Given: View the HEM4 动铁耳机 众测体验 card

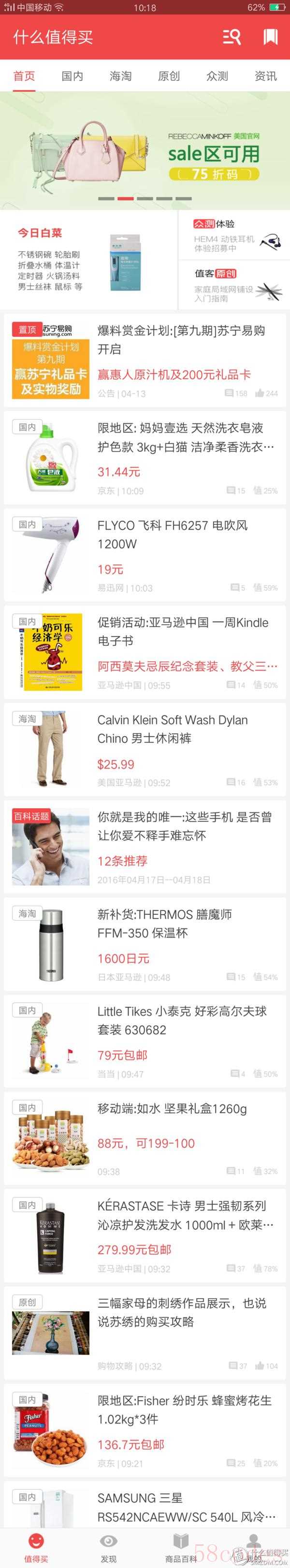Looking at the screenshot, I should [x=234, y=236].
